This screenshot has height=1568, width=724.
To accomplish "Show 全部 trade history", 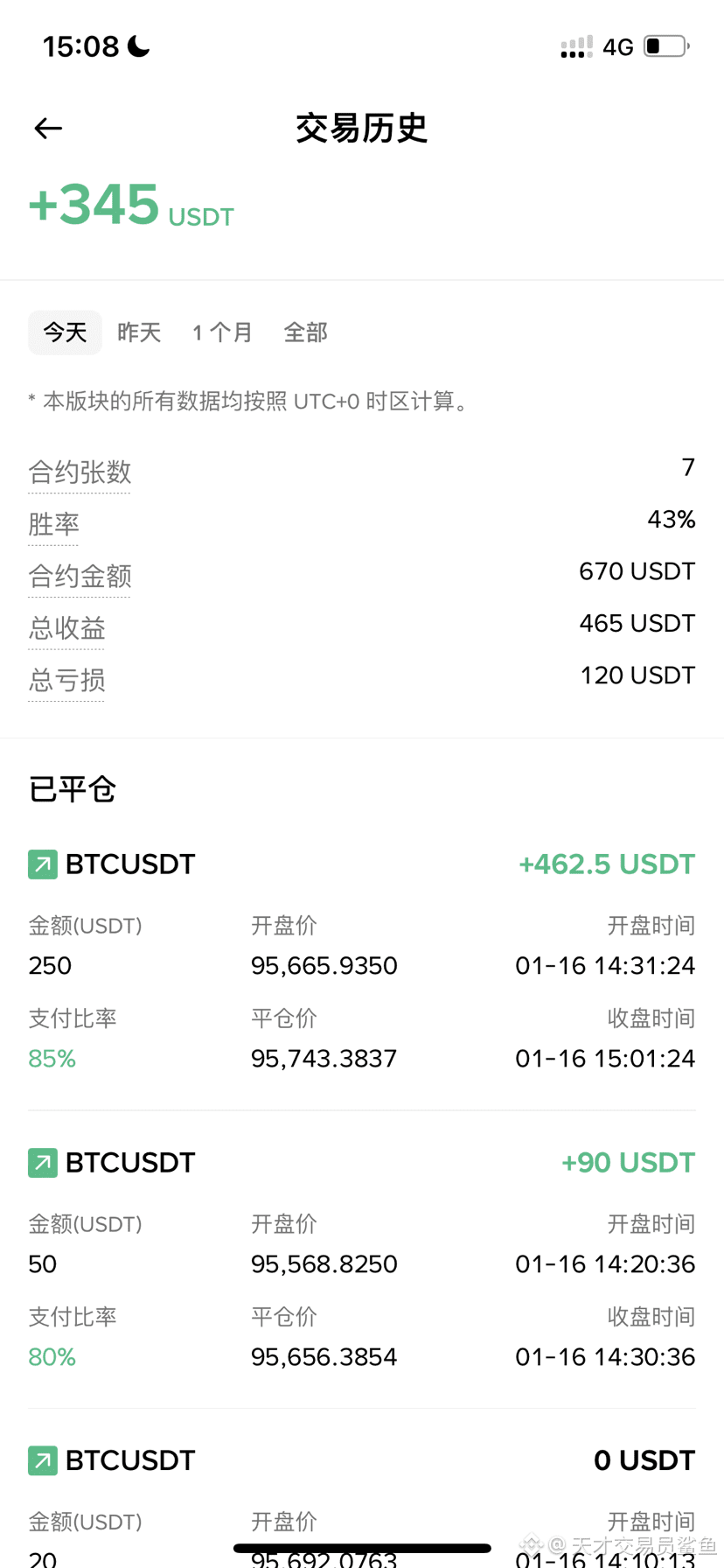I will tap(305, 332).
